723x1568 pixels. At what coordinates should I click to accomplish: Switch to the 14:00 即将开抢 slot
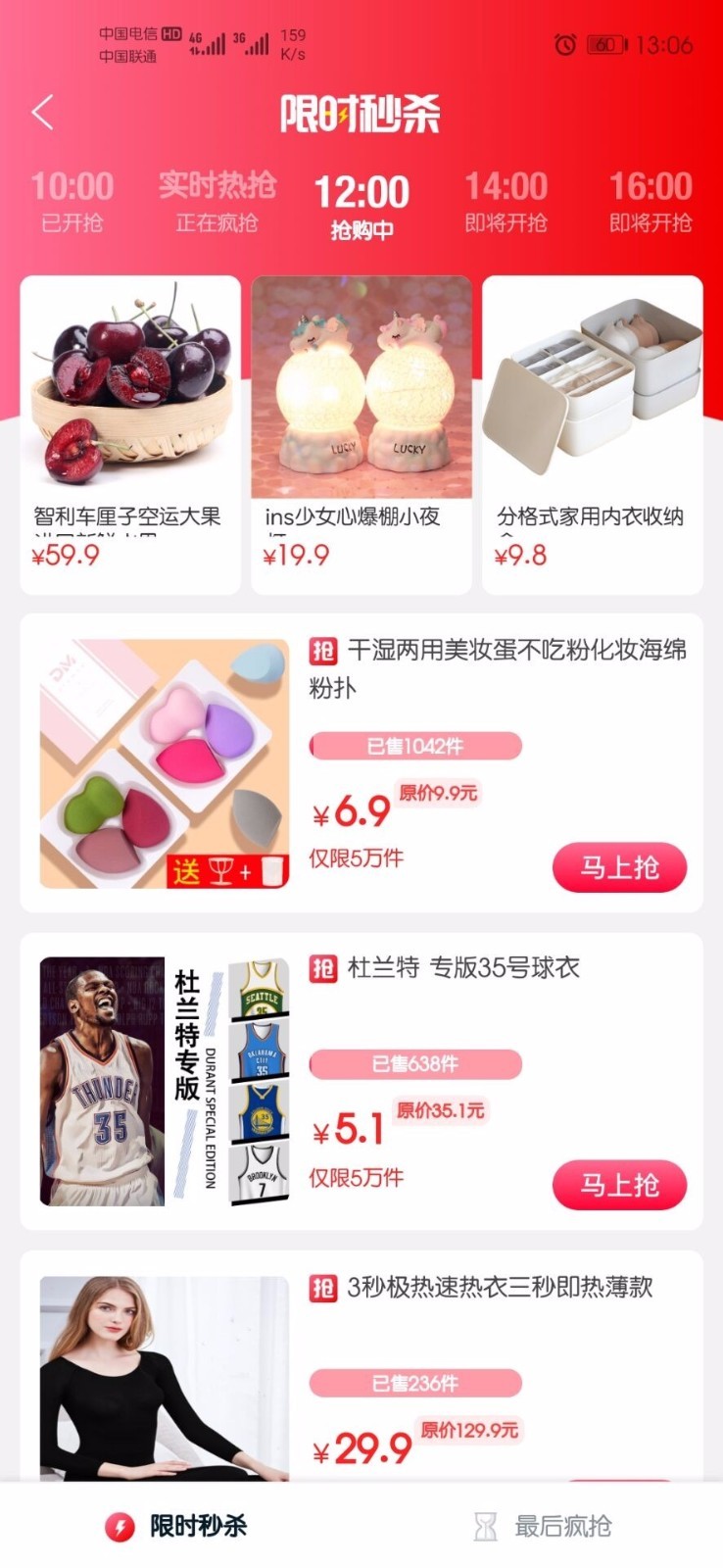tap(506, 200)
